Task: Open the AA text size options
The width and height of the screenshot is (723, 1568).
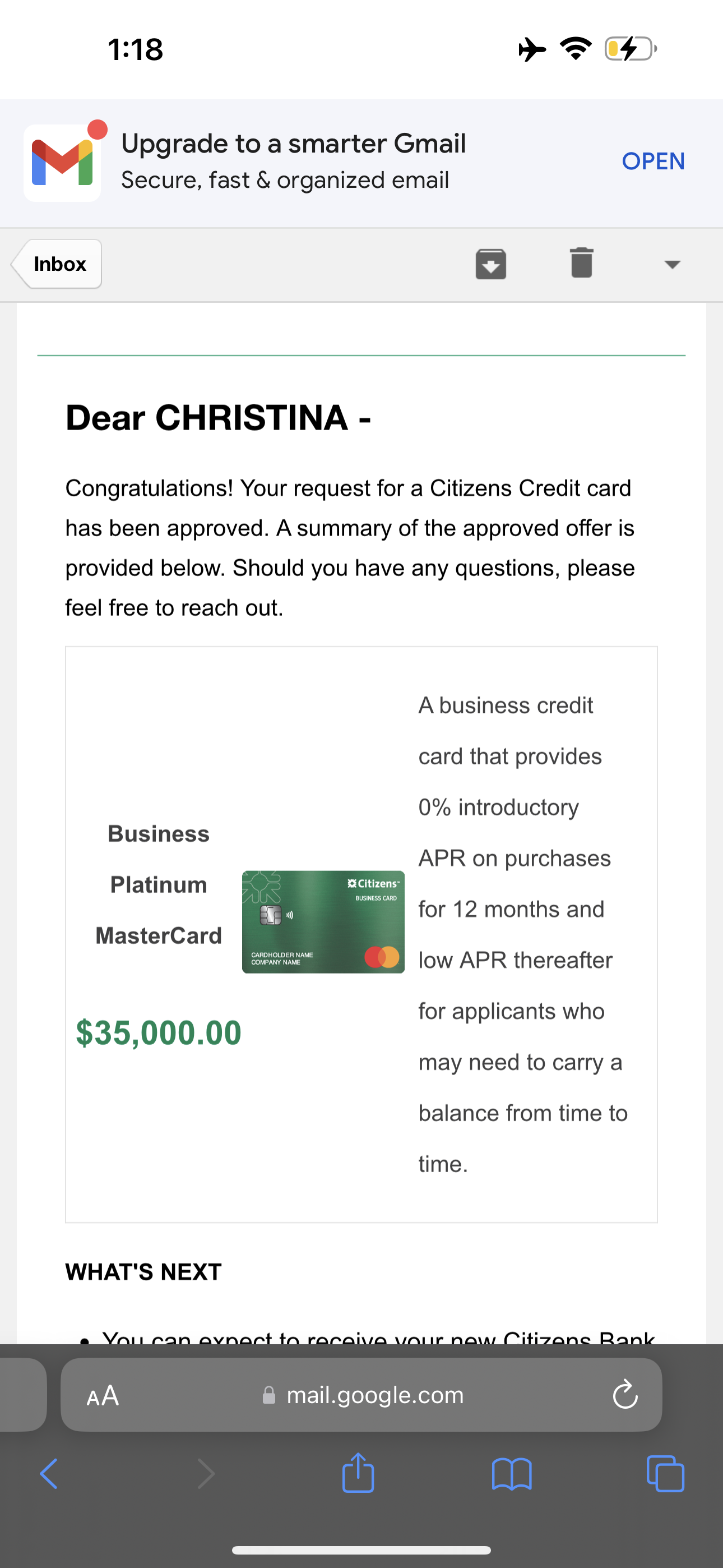Action: 102,1395
